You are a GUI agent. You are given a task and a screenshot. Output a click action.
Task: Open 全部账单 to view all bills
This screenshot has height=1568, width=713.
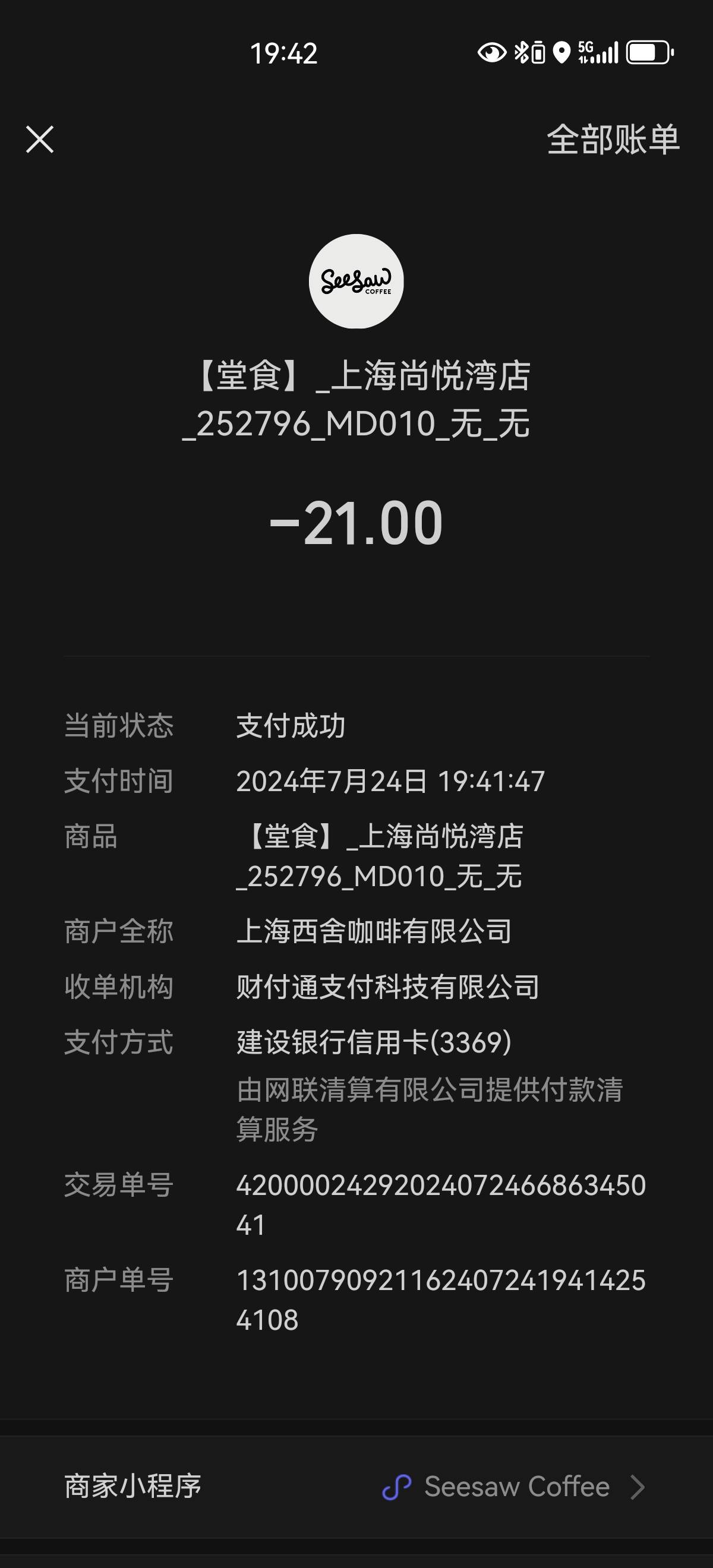[613, 140]
